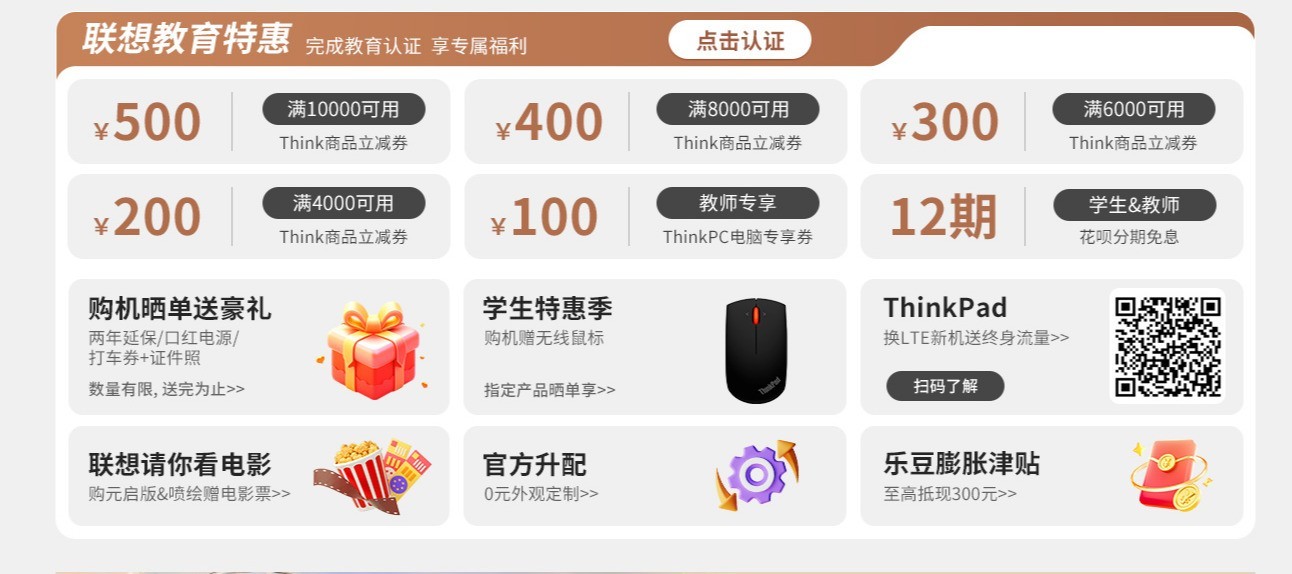Get the ¥100 教师专享 coupon
Screen dimensions: 1292x574
pos(655,217)
